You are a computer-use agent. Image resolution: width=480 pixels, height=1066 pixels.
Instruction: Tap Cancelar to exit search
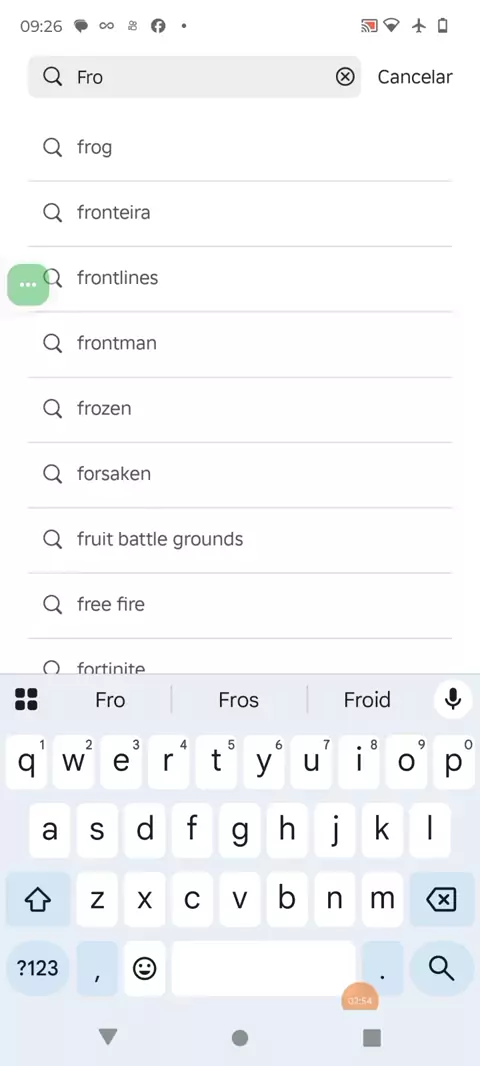click(x=415, y=77)
